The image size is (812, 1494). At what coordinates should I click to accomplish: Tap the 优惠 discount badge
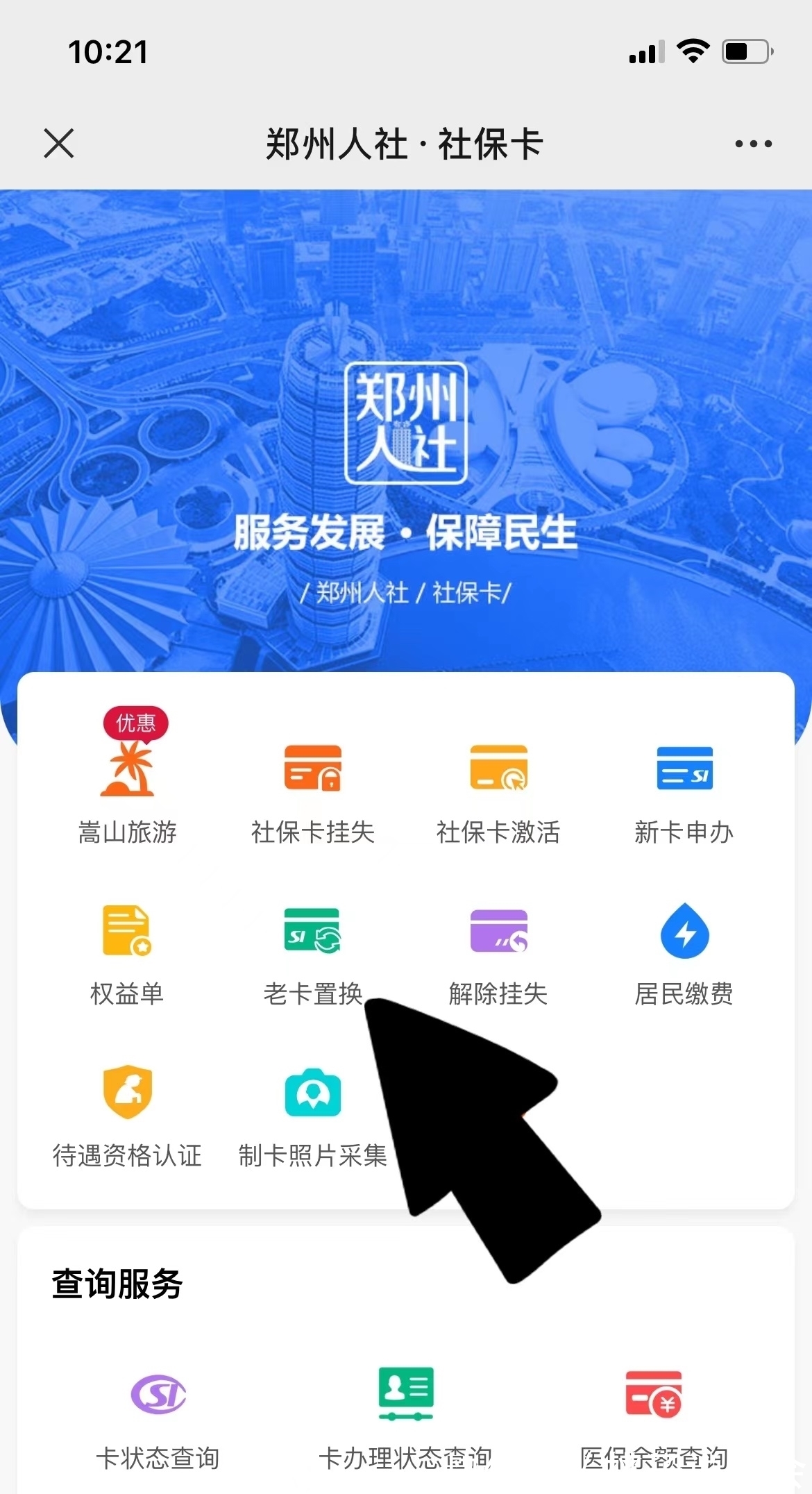136,723
